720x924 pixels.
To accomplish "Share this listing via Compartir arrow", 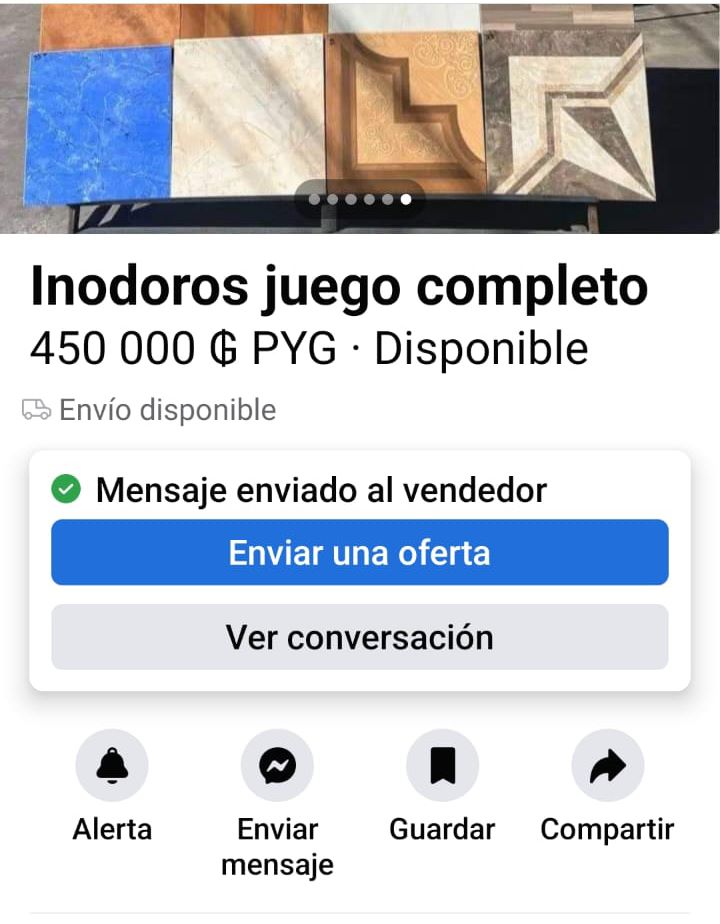I will [607, 766].
